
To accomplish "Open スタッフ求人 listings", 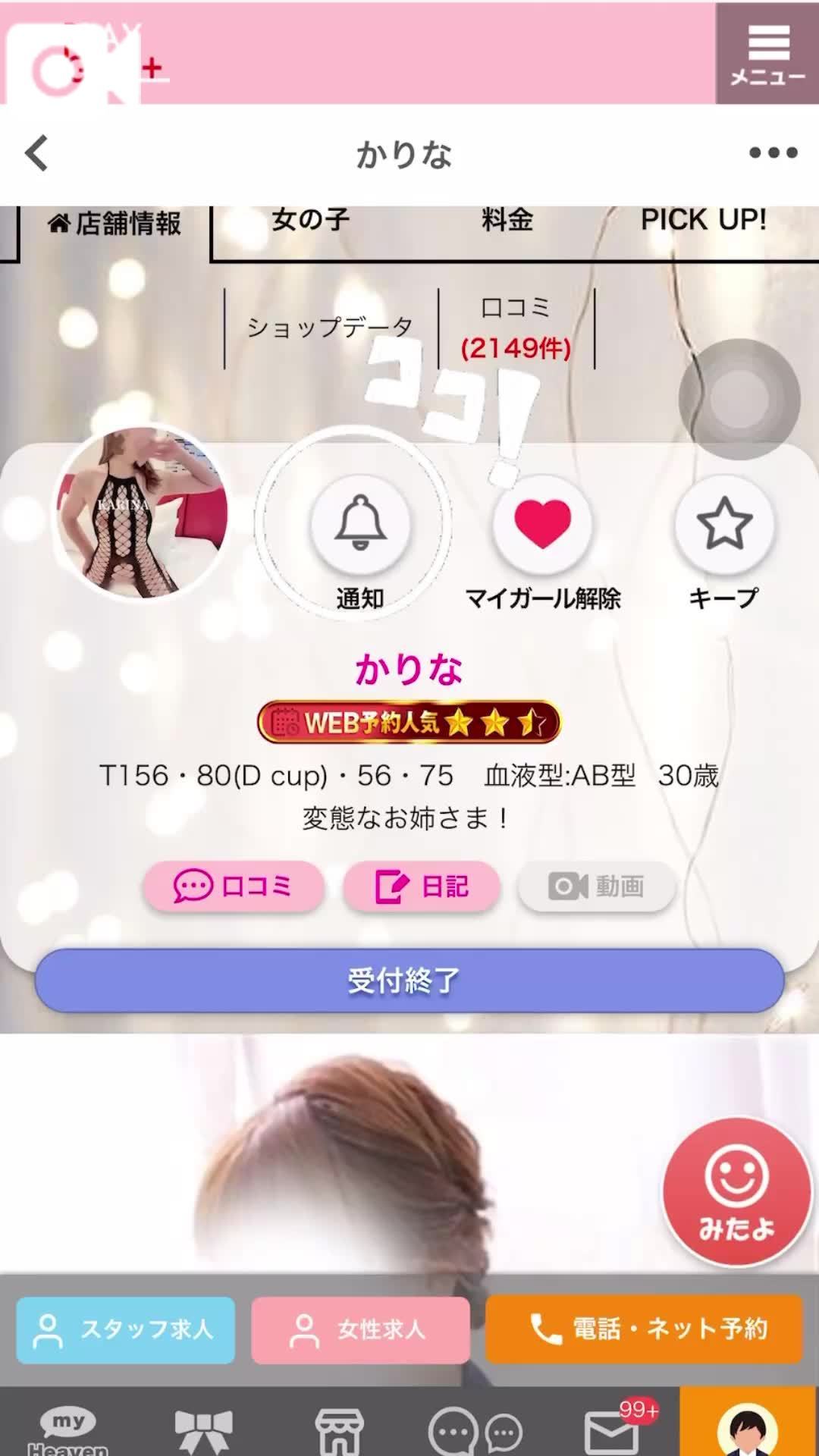I will click(126, 1330).
